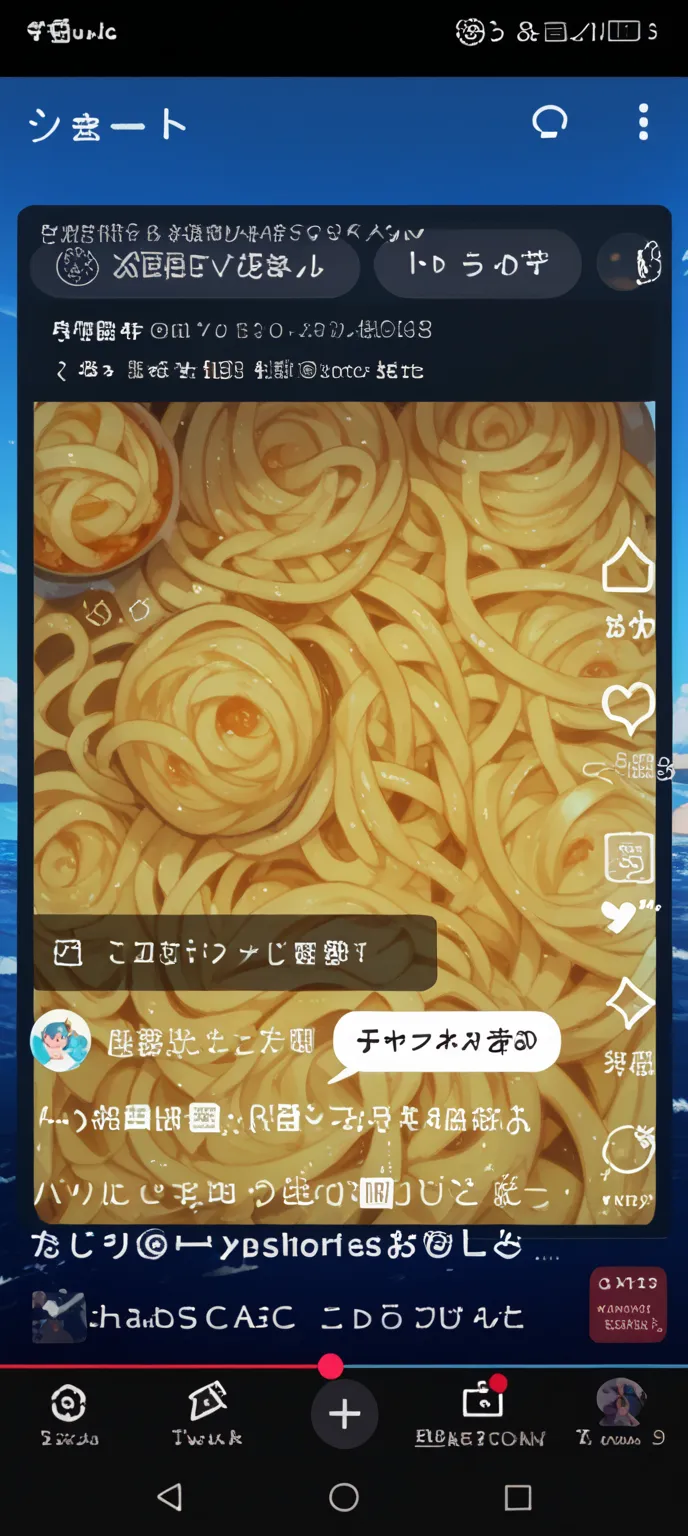688x1536 pixels.
Task: Tap the white speech-bubble button next to channel name
Action: pos(446,1042)
